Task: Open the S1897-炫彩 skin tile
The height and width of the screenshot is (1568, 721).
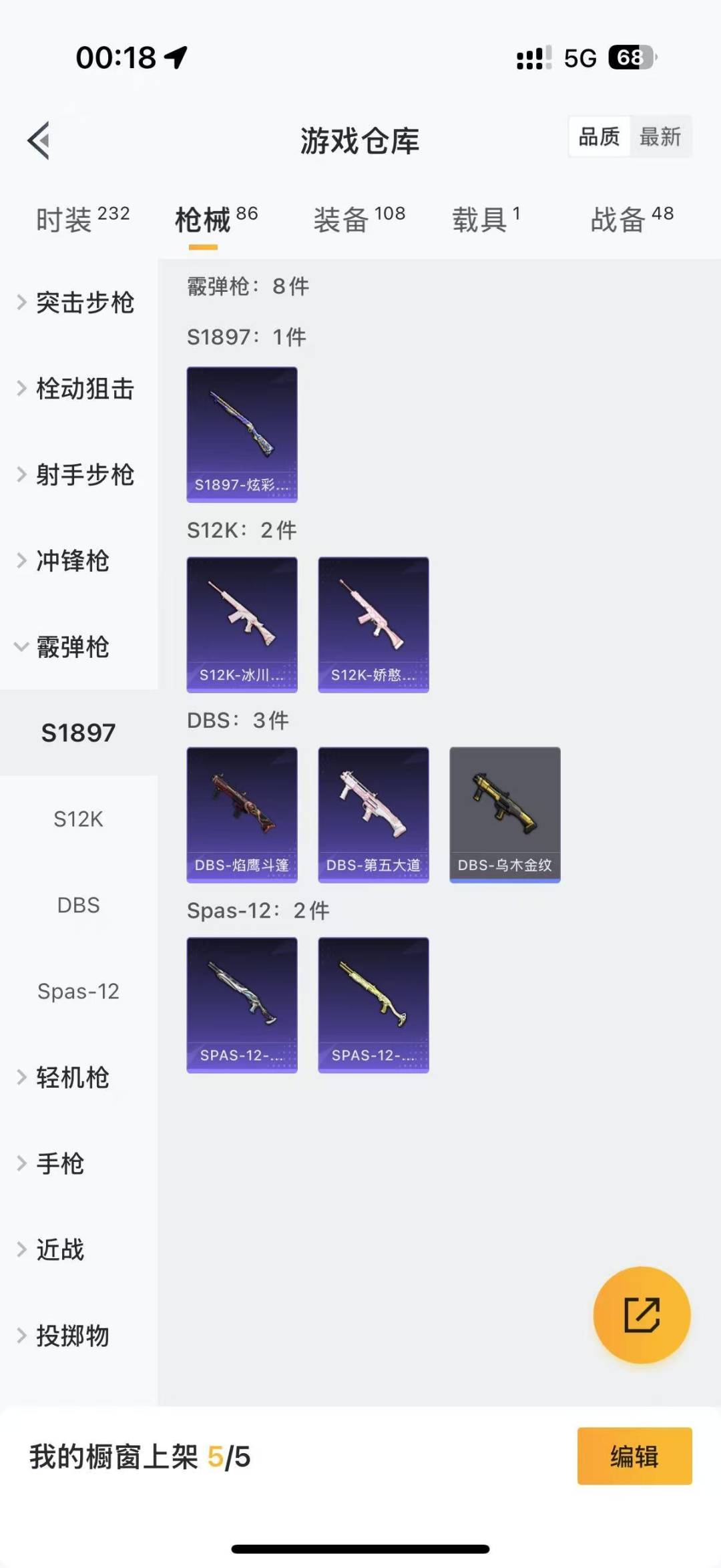Action: click(242, 434)
